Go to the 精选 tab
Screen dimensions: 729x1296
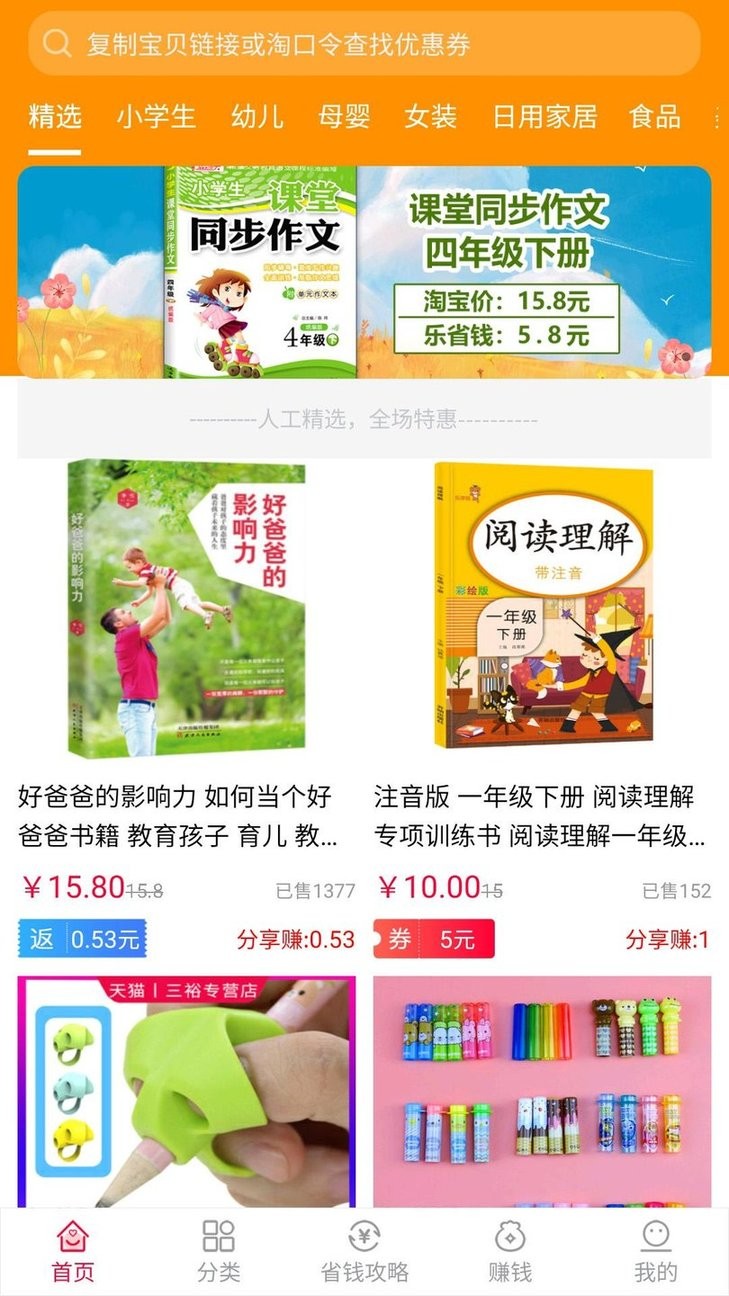pos(55,117)
